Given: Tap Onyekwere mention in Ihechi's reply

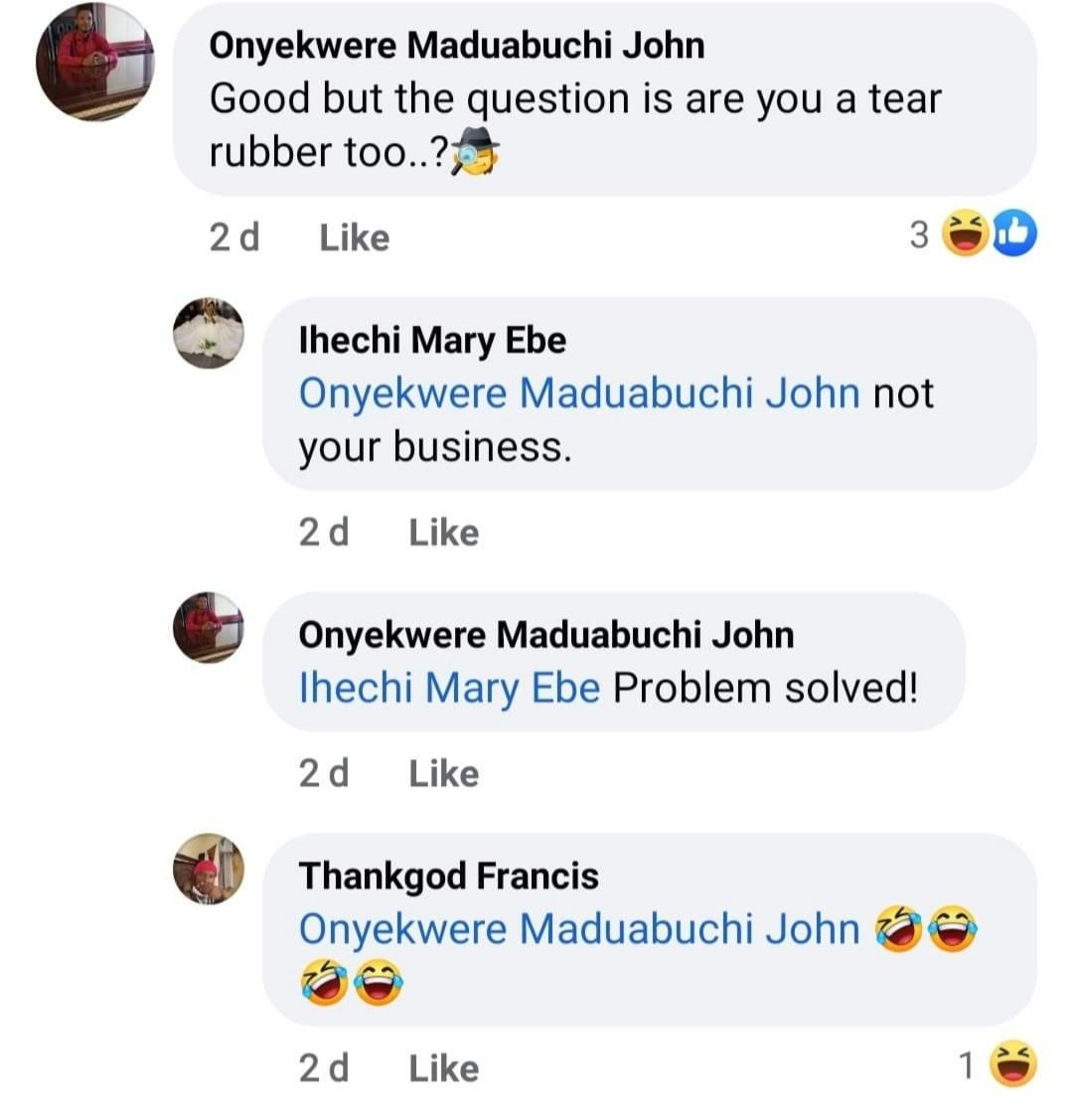Looking at the screenshot, I should click(x=578, y=394).
